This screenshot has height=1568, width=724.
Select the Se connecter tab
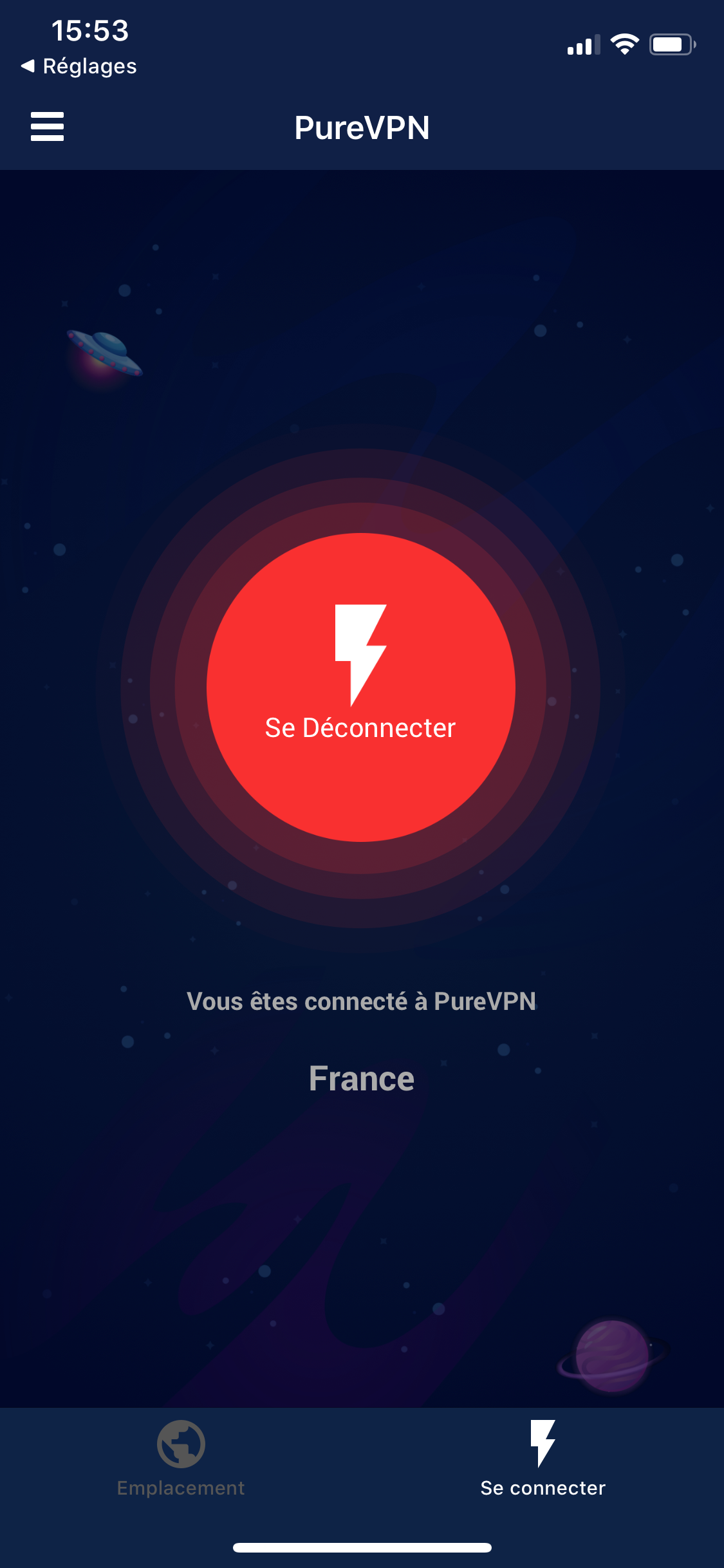click(x=543, y=1459)
